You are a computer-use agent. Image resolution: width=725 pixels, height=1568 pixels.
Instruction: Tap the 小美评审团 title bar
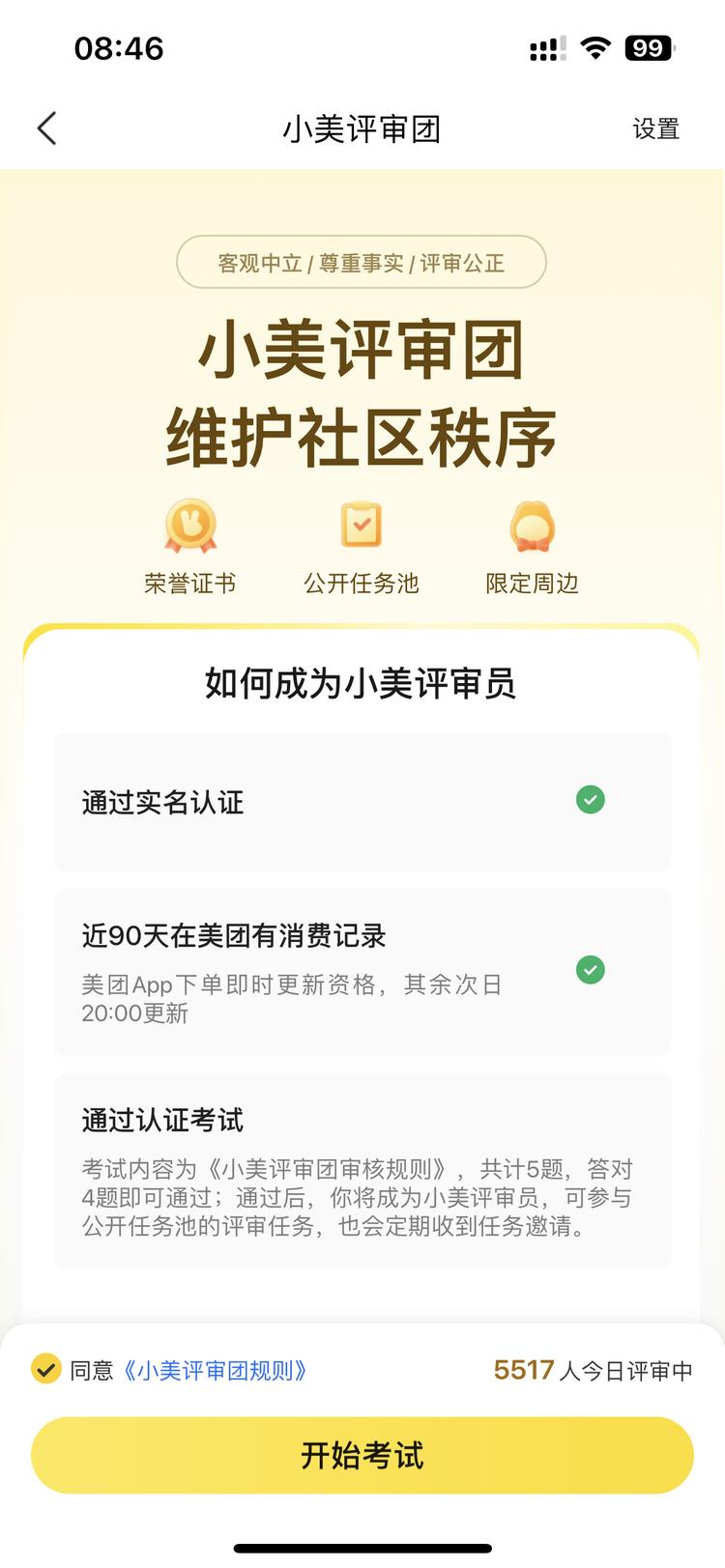[x=362, y=129]
